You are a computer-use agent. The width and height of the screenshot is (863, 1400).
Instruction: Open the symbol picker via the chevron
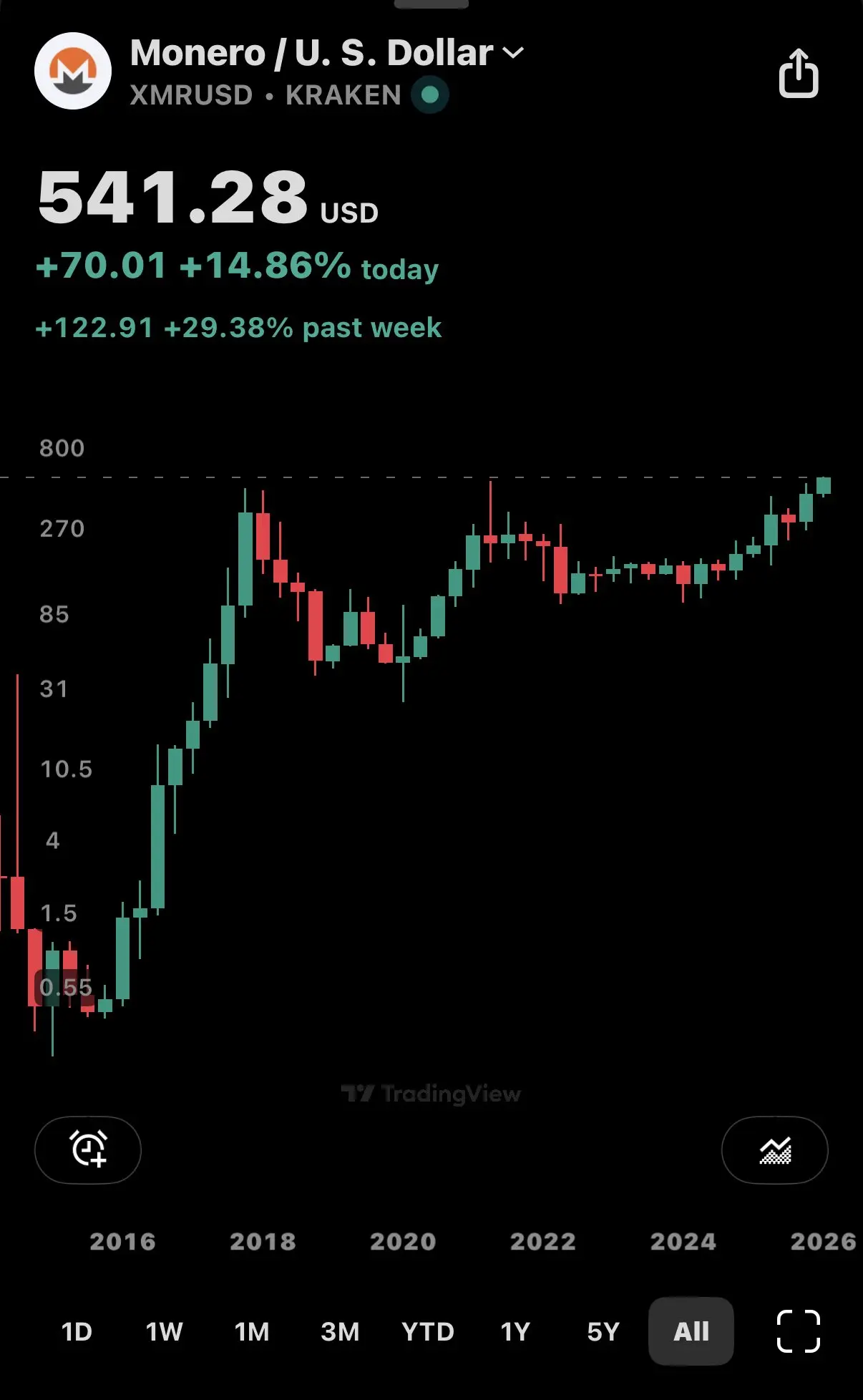(x=512, y=52)
